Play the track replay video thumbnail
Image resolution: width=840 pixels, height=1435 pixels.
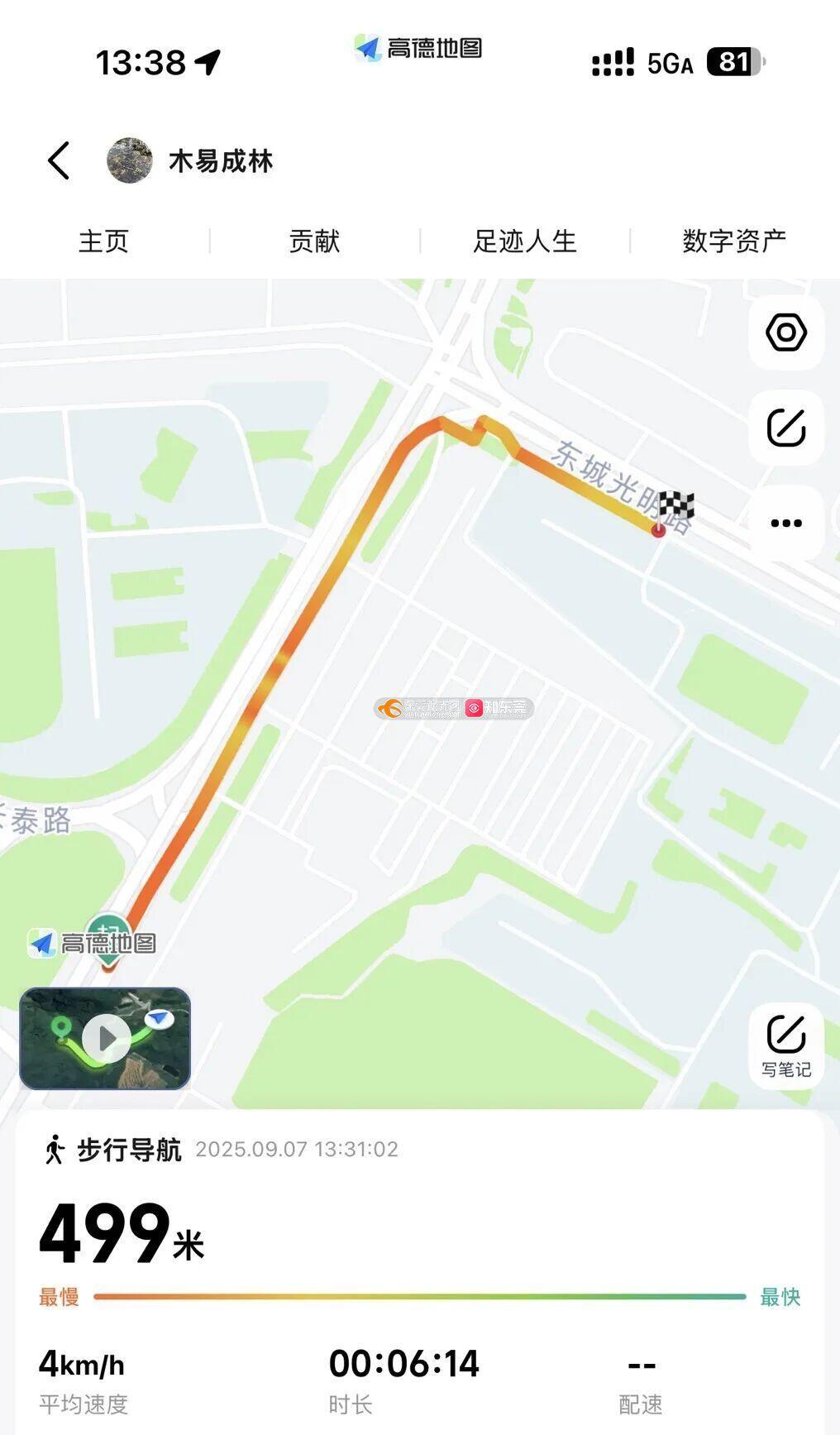(x=105, y=1038)
